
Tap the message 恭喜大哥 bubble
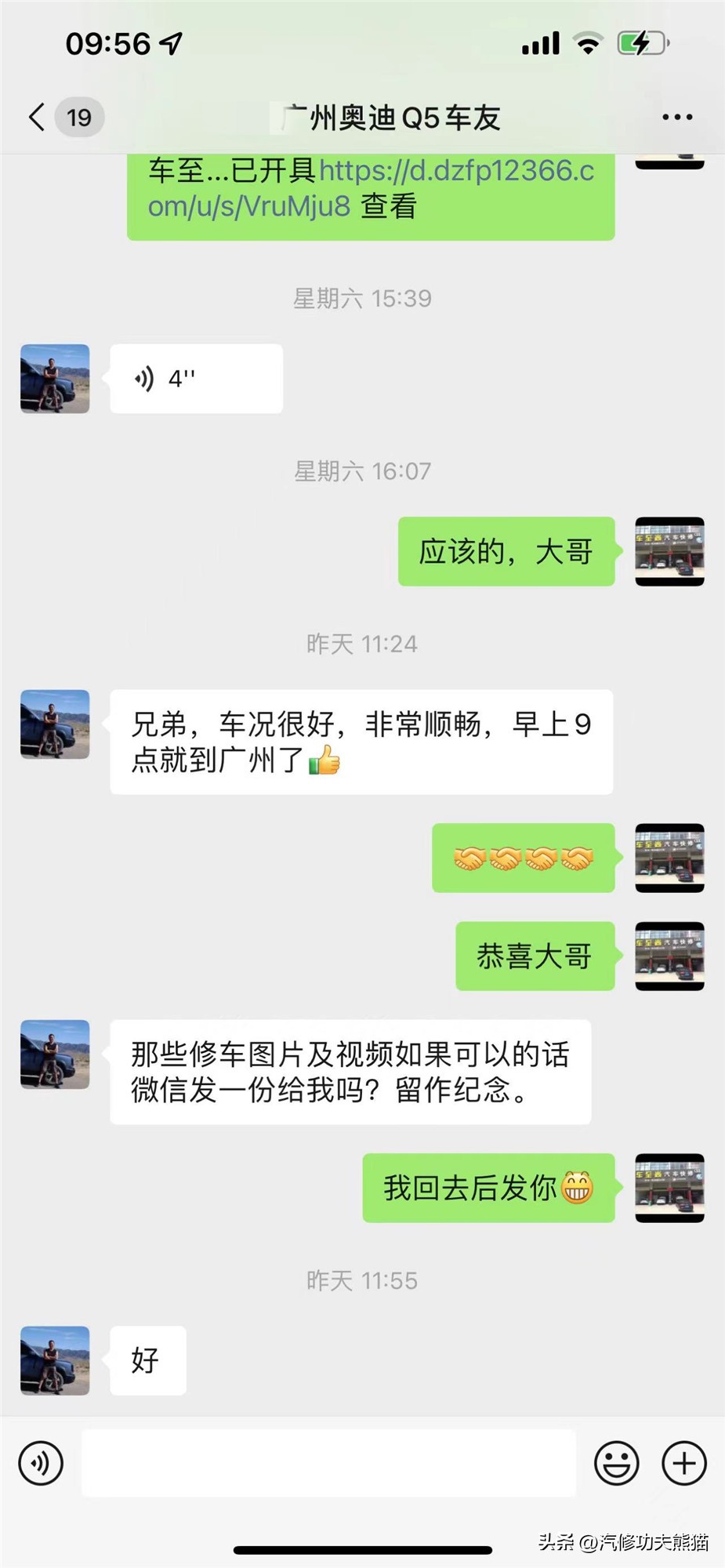click(535, 956)
